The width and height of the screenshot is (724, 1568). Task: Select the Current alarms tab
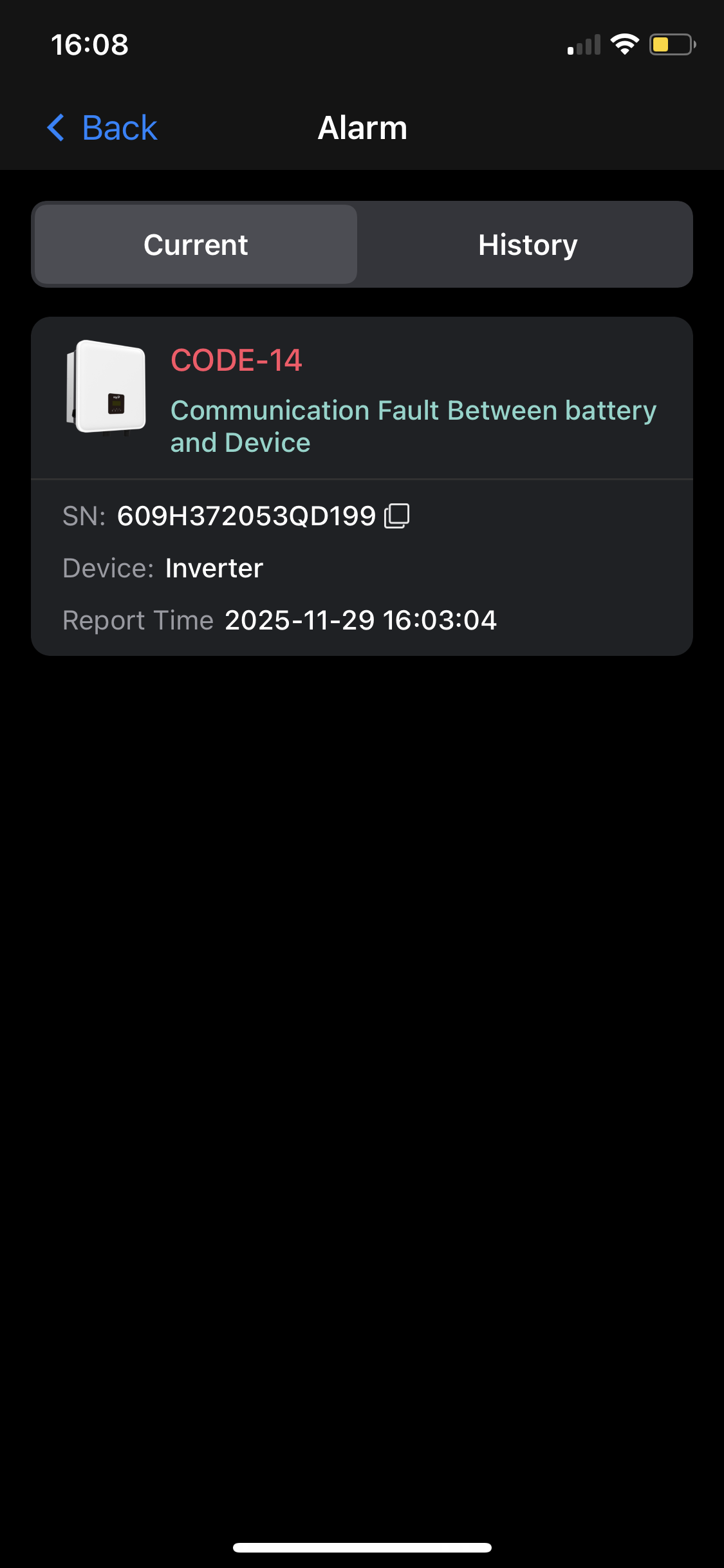pos(196,245)
